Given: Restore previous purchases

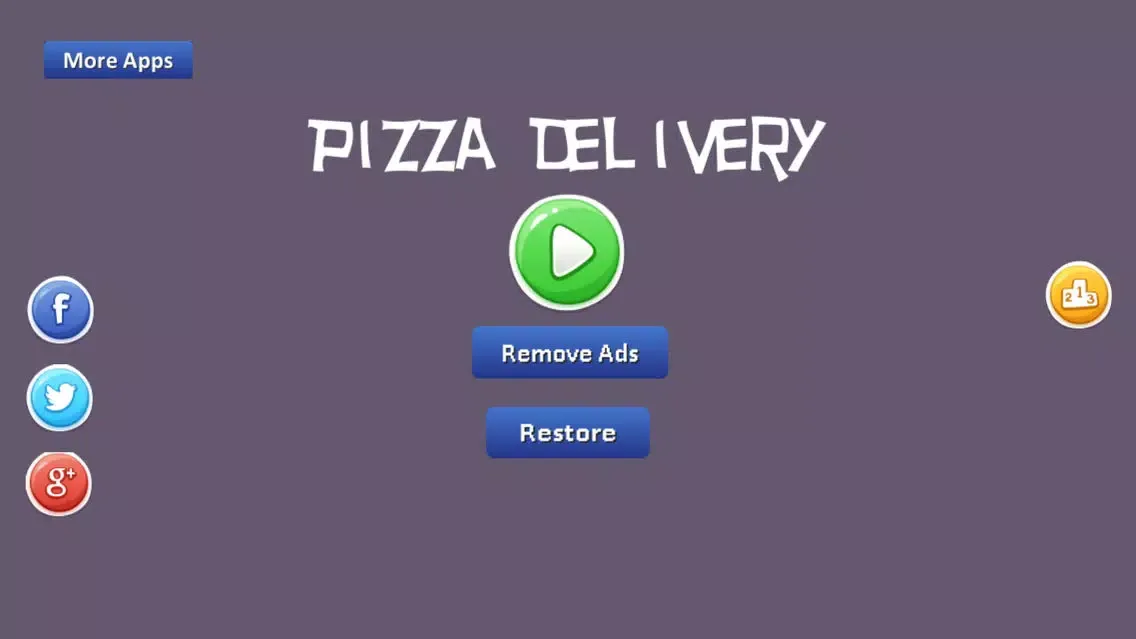Looking at the screenshot, I should click(567, 433).
